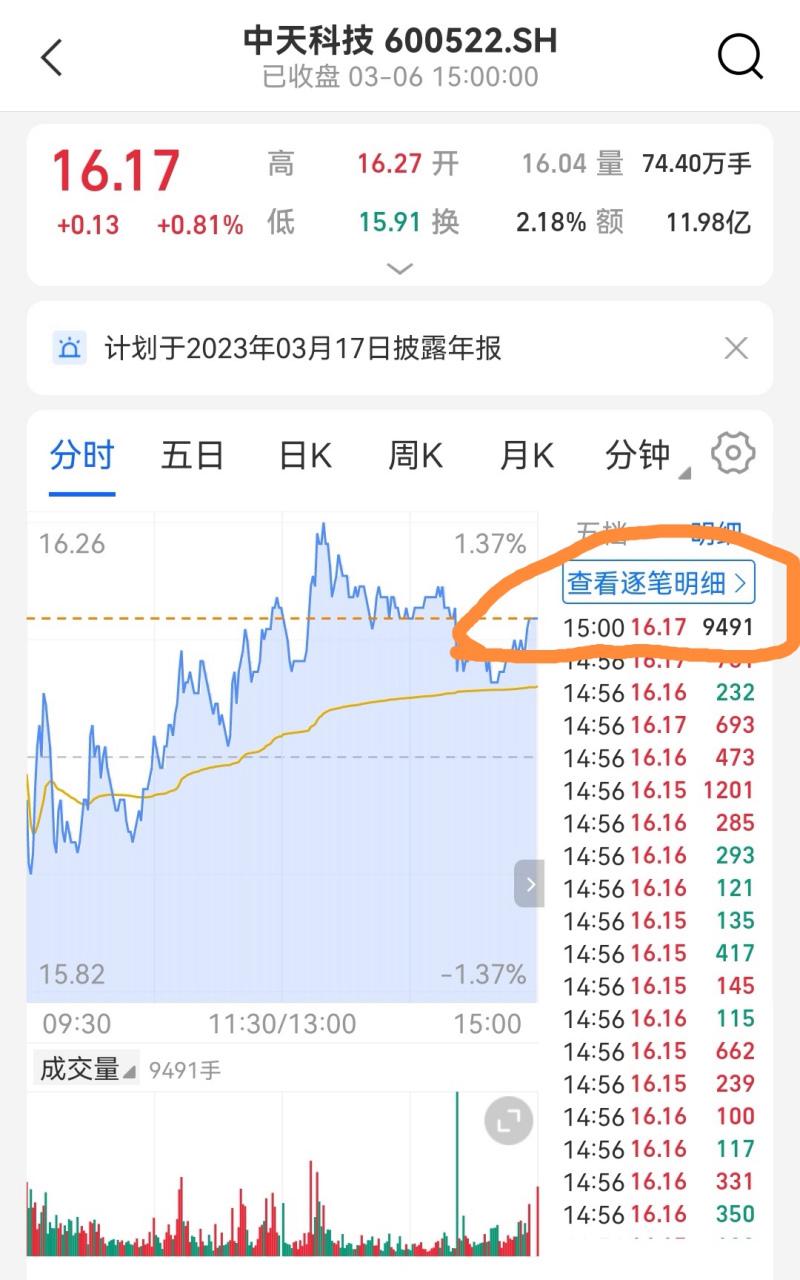Switch to the 月K chart tab
The image size is (800, 1280).
(x=527, y=456)
